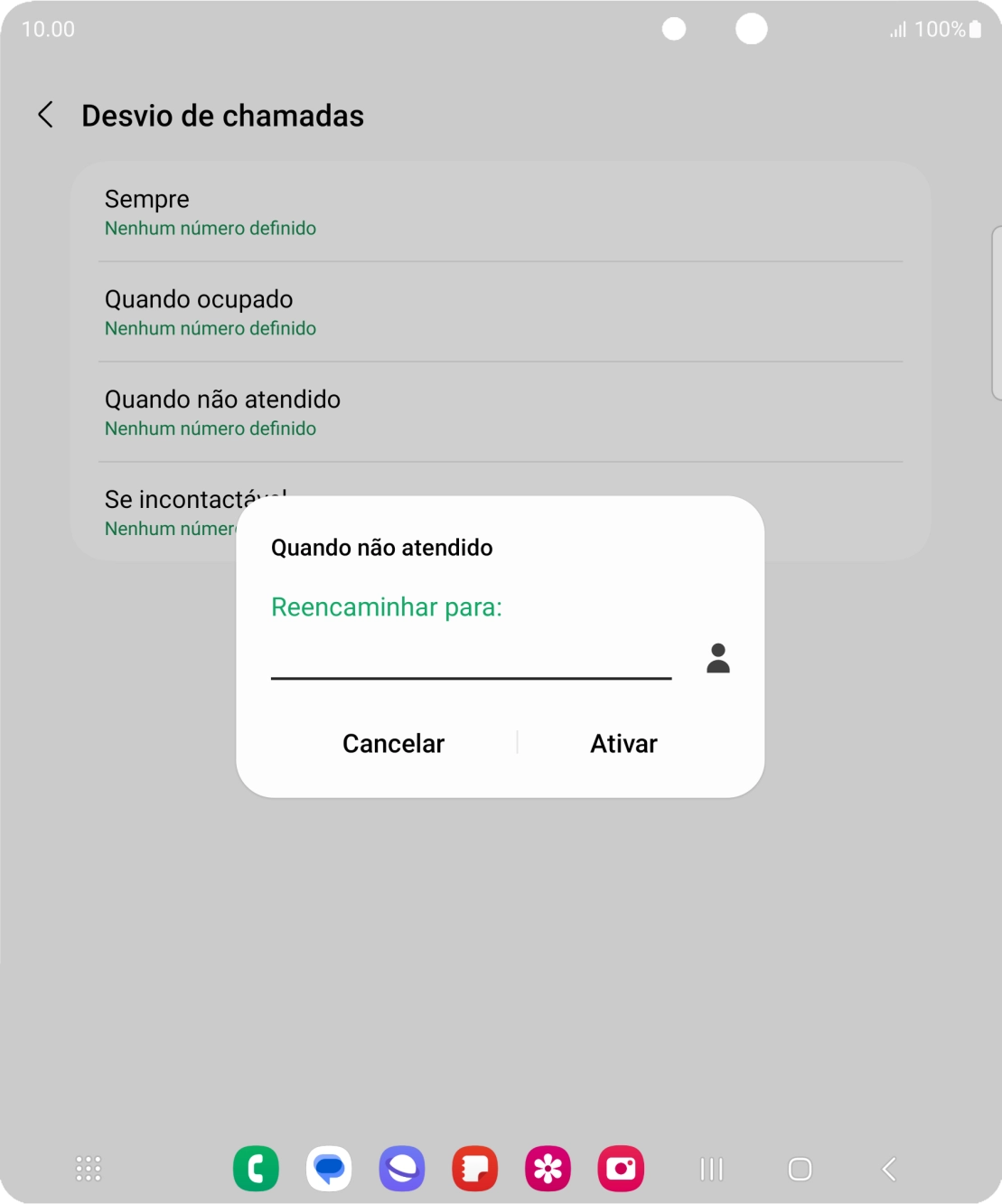Tap the Recents navigation button
This screenshot has width=1002, height=1204.
[711, 1168]
